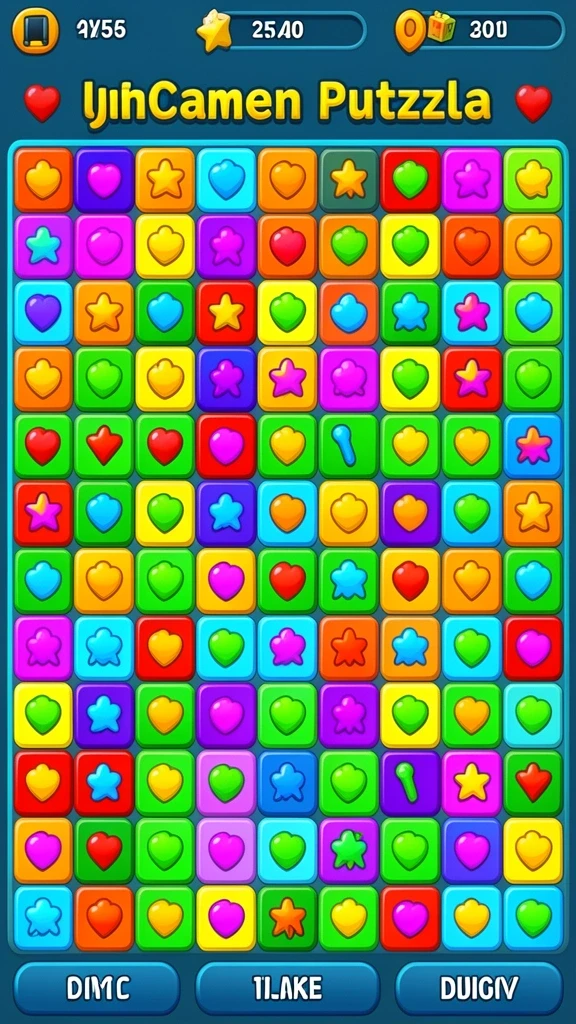Screen dimensions: 576x1024
Task: Tap the DUIGIV button
Action: tap(479, 988)
